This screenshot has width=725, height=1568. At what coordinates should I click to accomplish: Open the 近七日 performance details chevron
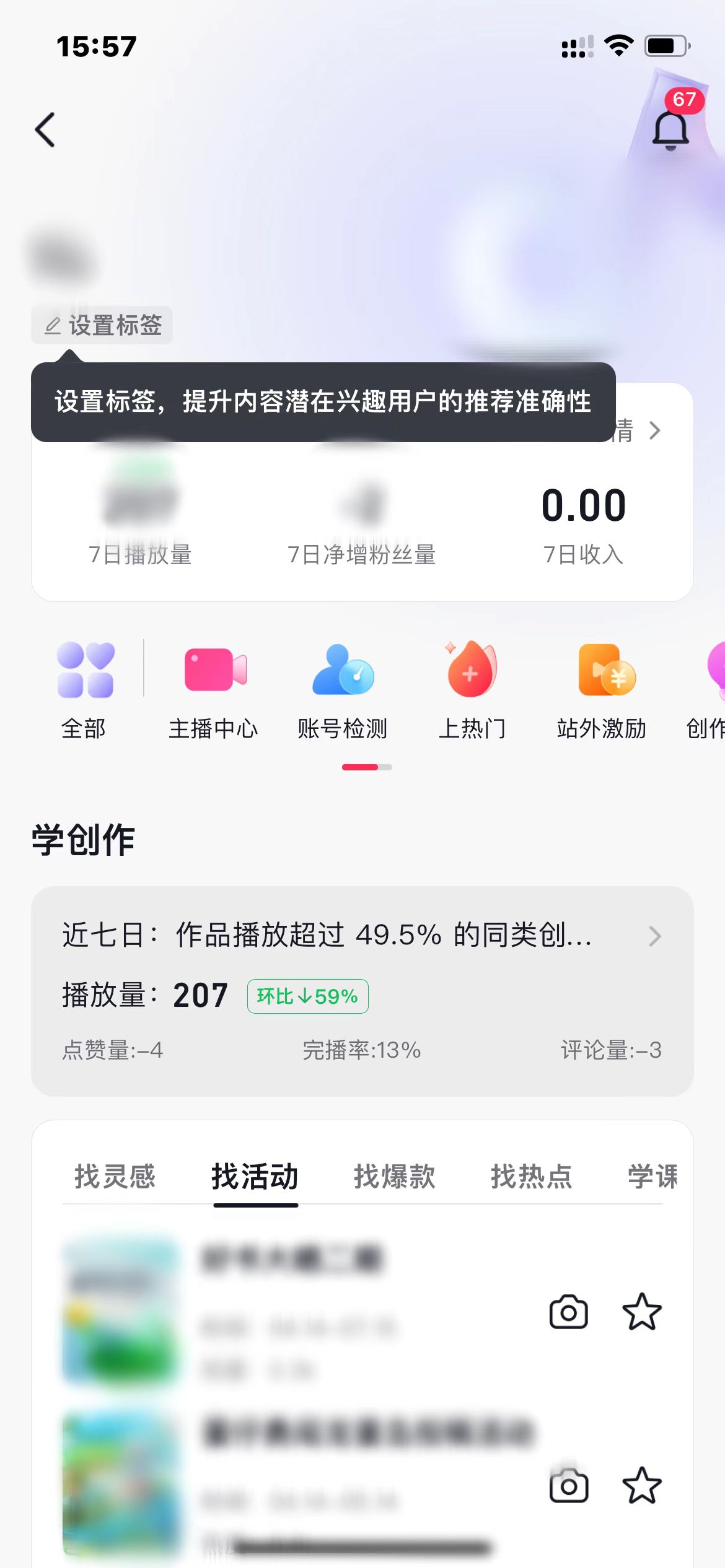[x=656, y=936]
